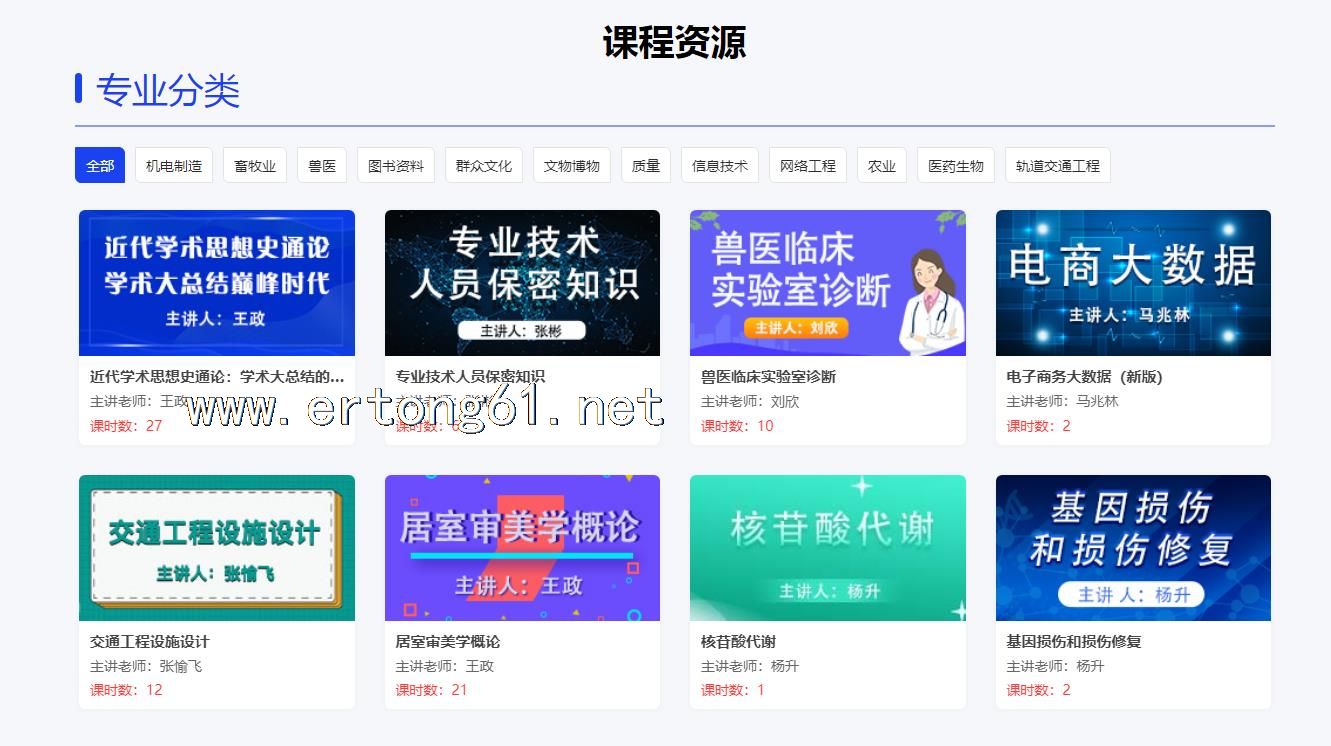
Task: View the 交通工程设施设计 course
Action: point(217,548)
